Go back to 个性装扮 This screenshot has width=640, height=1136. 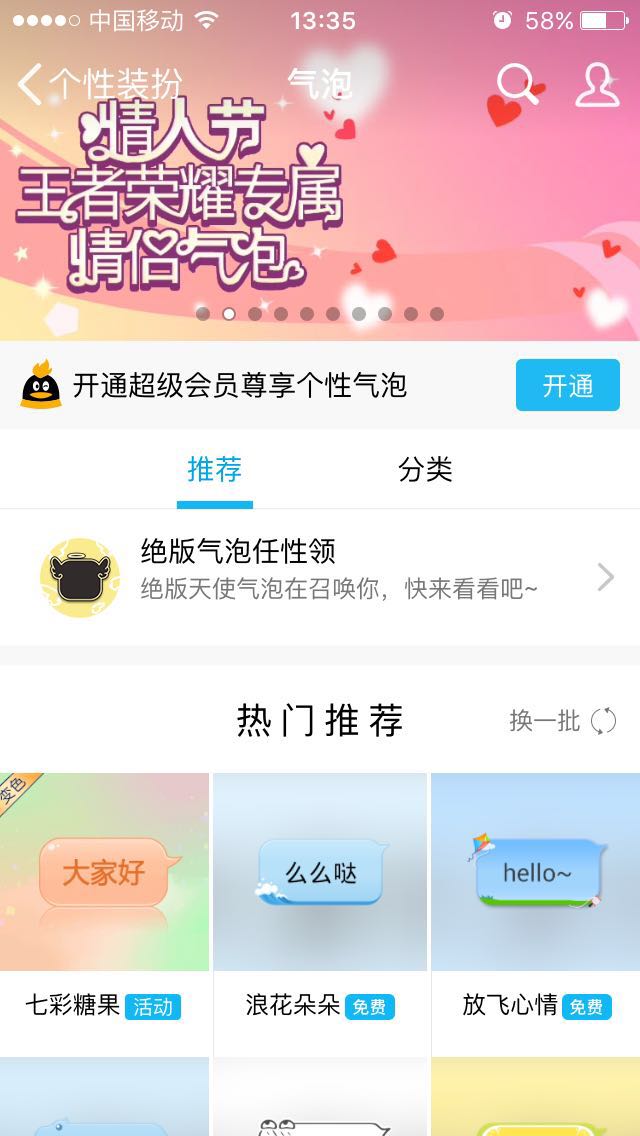[x=98, y=84]
